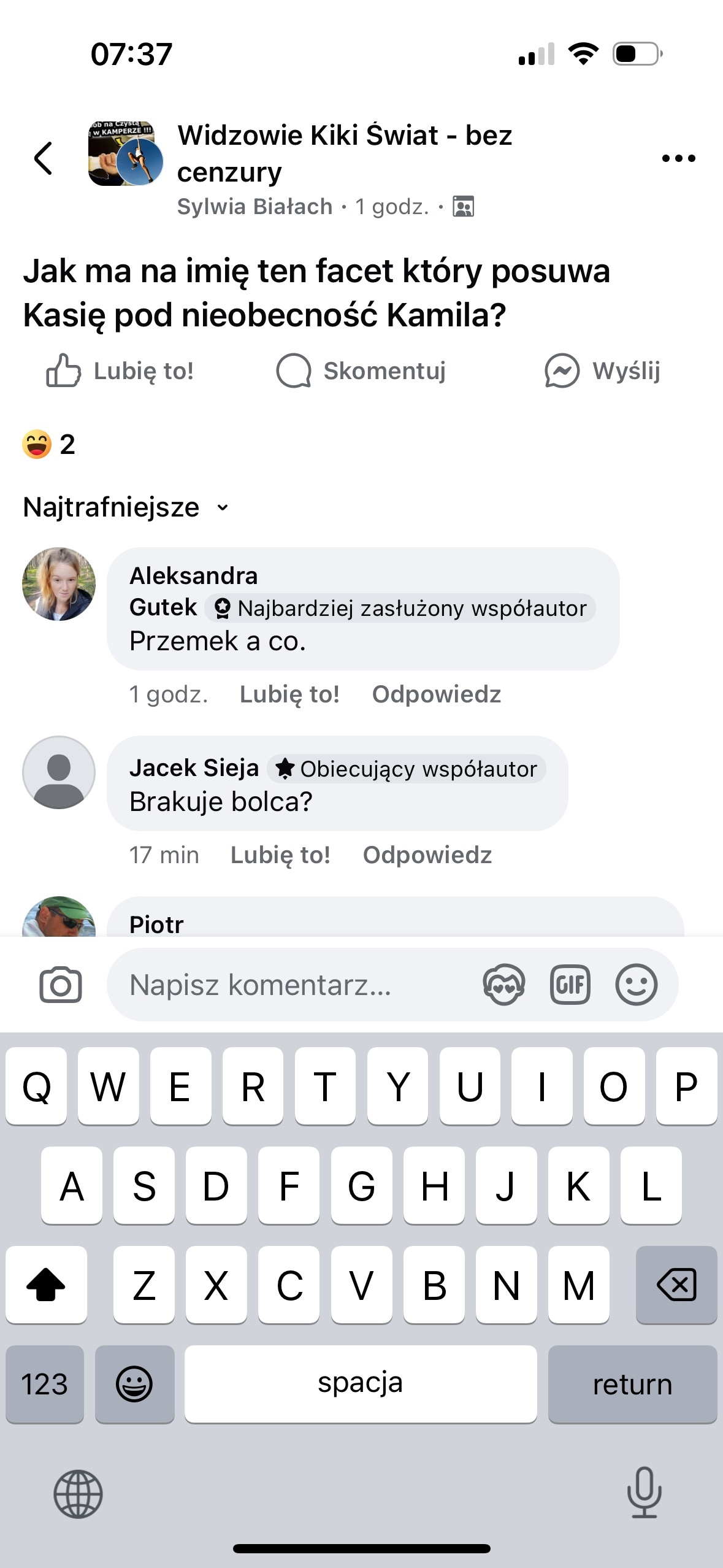This screenshot has width=723, height=1568.
Task: Like Aleksandra Gutek's comment
Action: (x=289, y=694)
